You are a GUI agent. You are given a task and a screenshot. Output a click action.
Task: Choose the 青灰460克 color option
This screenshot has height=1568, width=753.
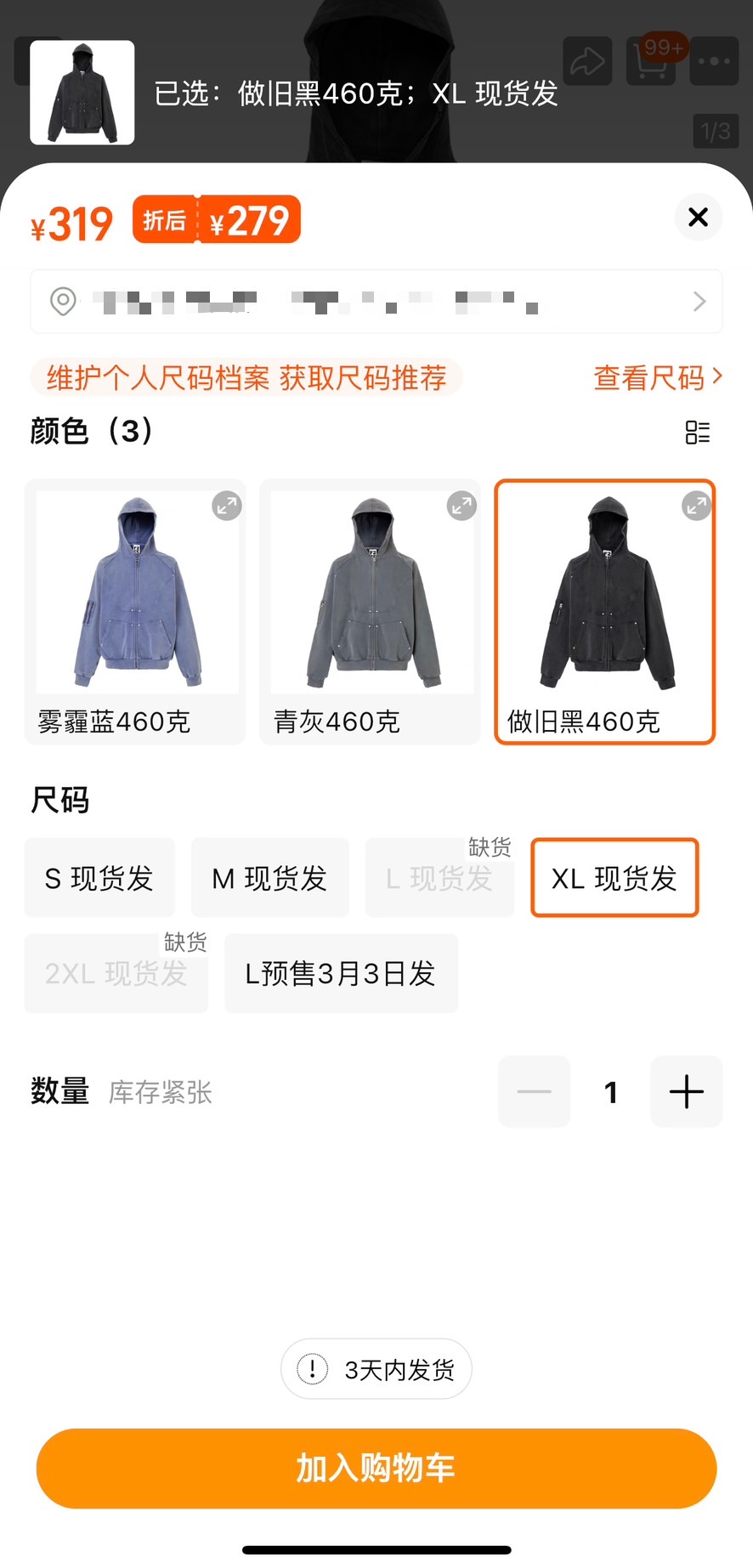pyautogui.click(x=370, y=612)
